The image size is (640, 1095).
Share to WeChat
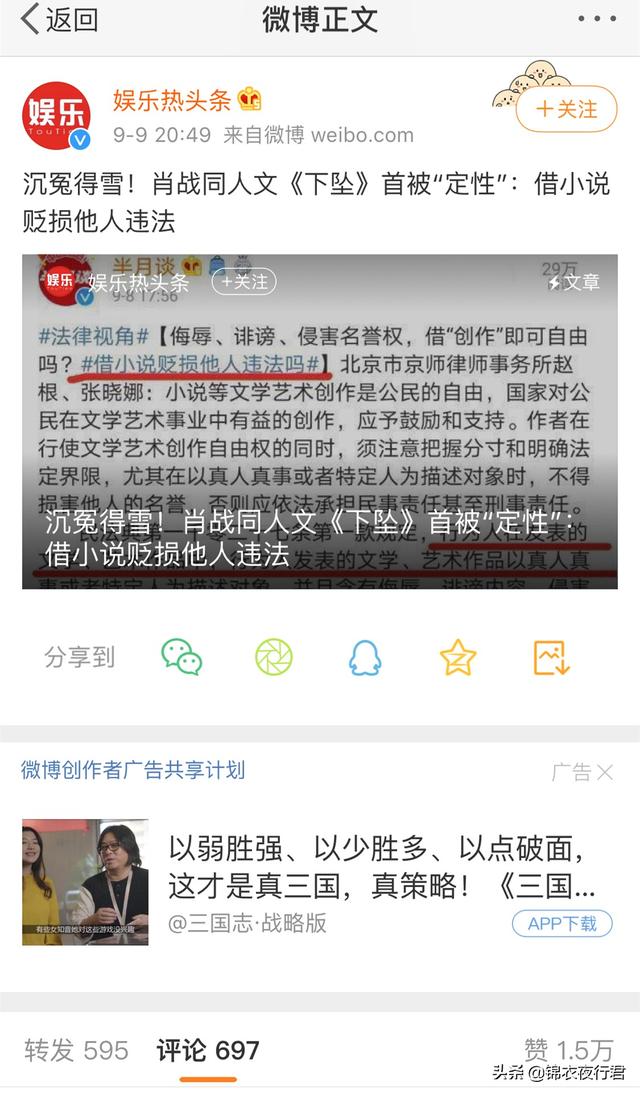[x=182, y=657]
